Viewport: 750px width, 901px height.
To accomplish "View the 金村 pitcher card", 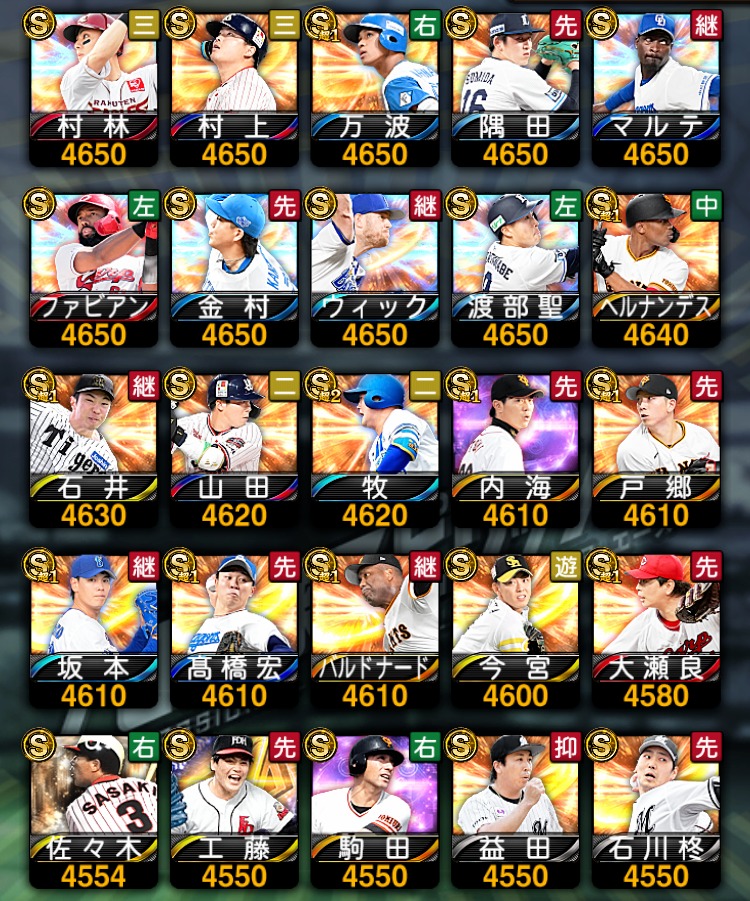I will pos(234,267).
